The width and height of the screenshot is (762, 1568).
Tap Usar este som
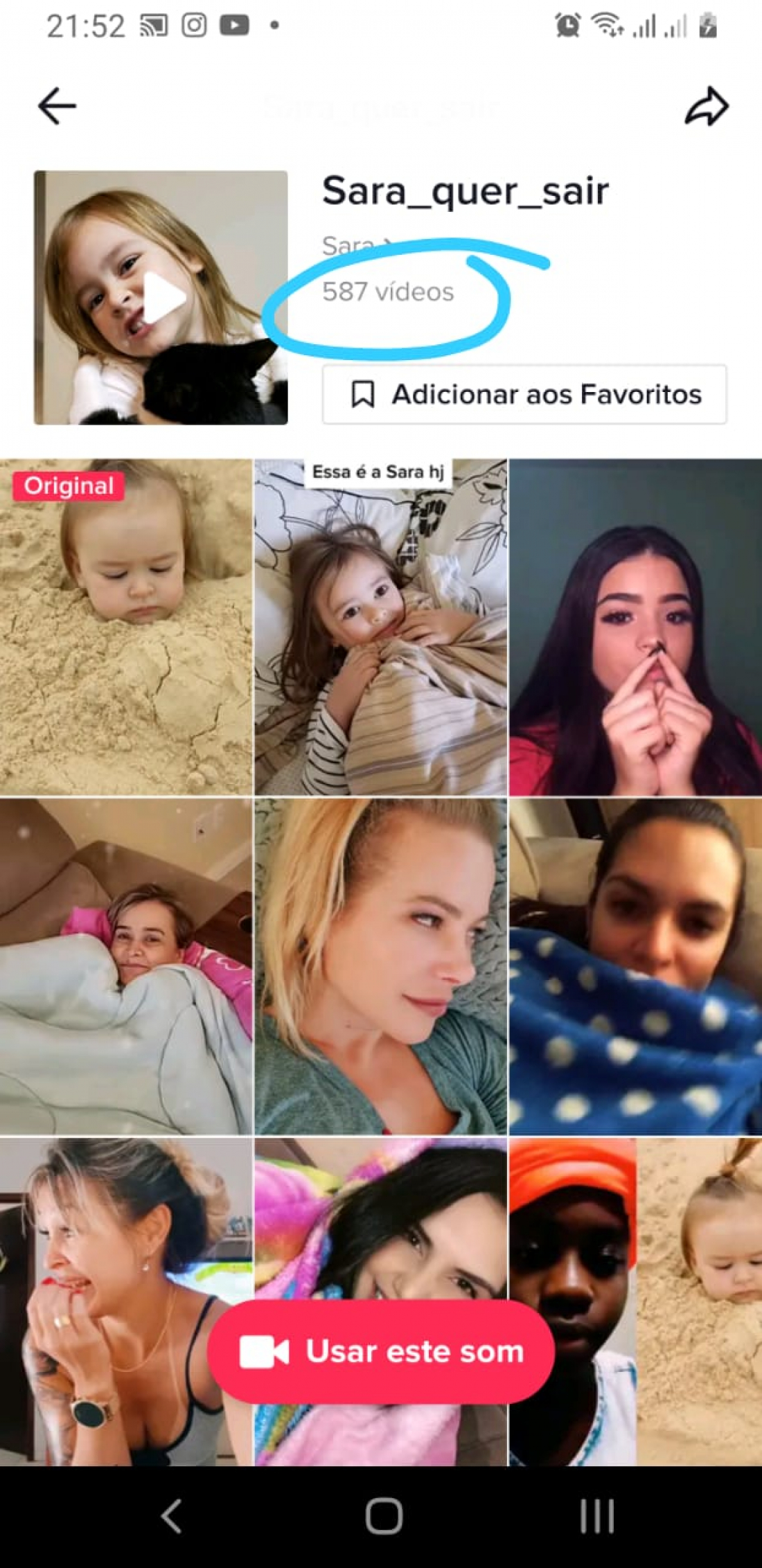click(381, 1351)
